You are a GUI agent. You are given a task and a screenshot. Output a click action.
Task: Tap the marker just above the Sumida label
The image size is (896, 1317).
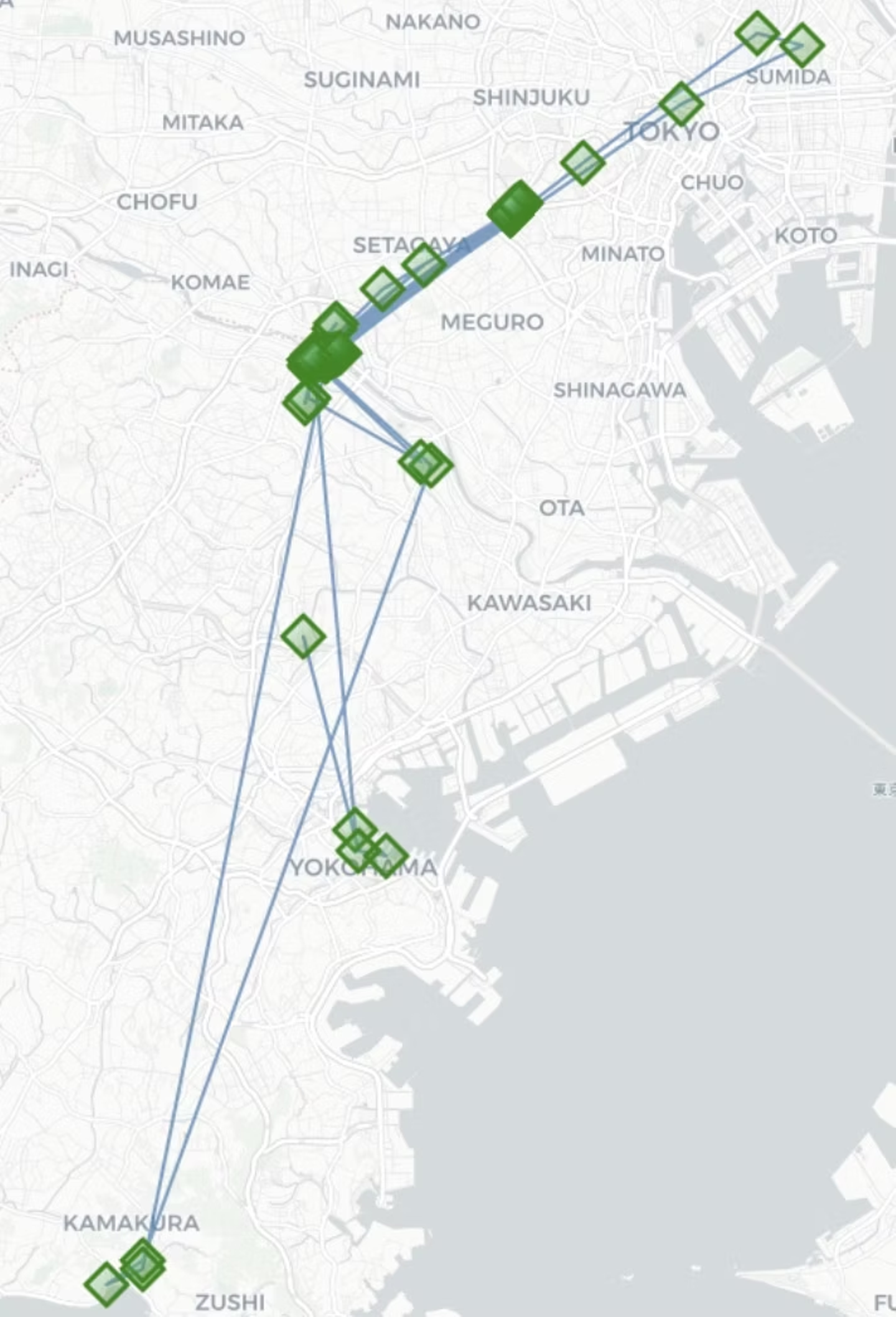[803, 45]
